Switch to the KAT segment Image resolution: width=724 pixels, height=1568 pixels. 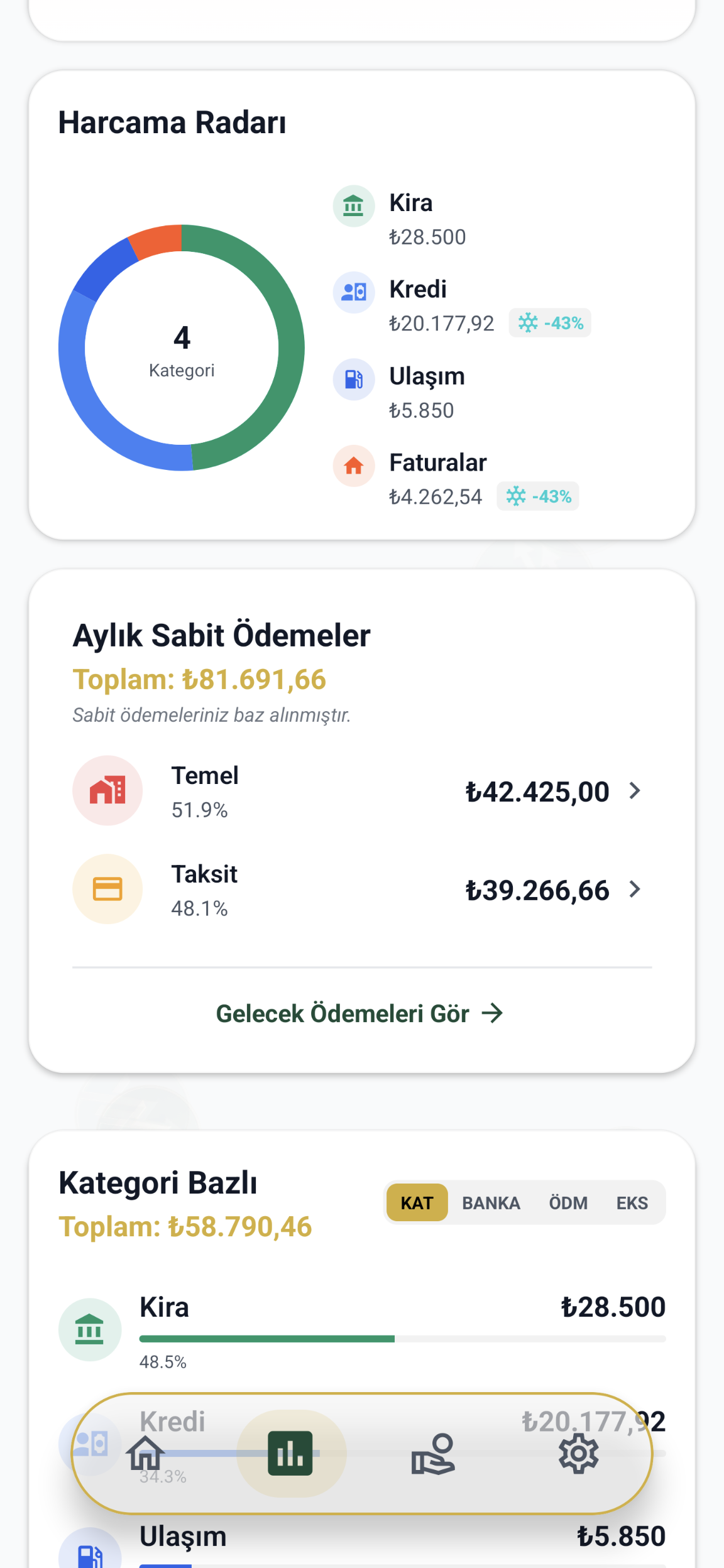click(417, 1203)
